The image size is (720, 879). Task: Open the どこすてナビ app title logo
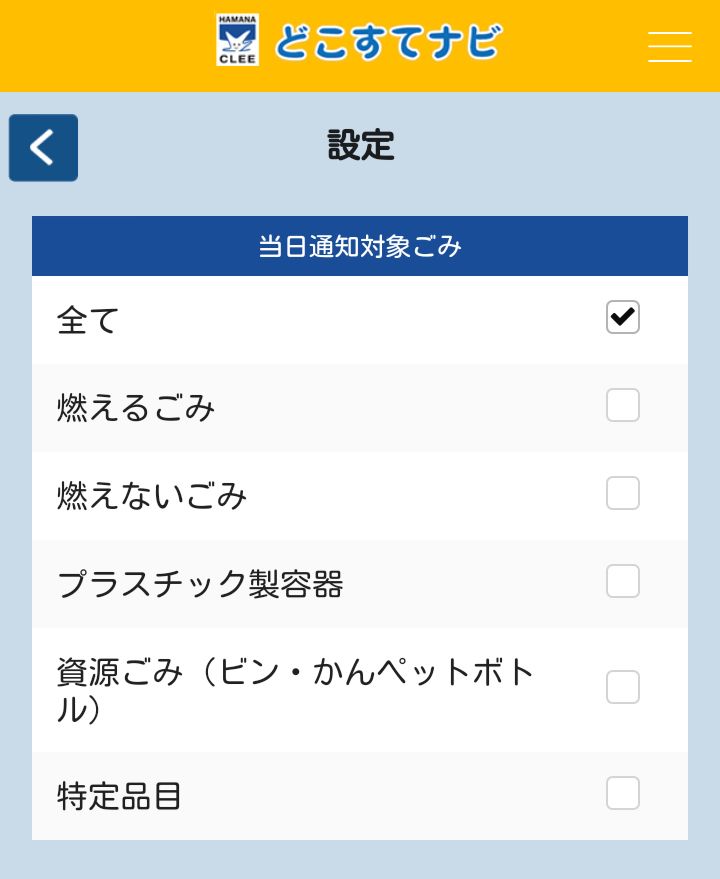coord(385,40)
